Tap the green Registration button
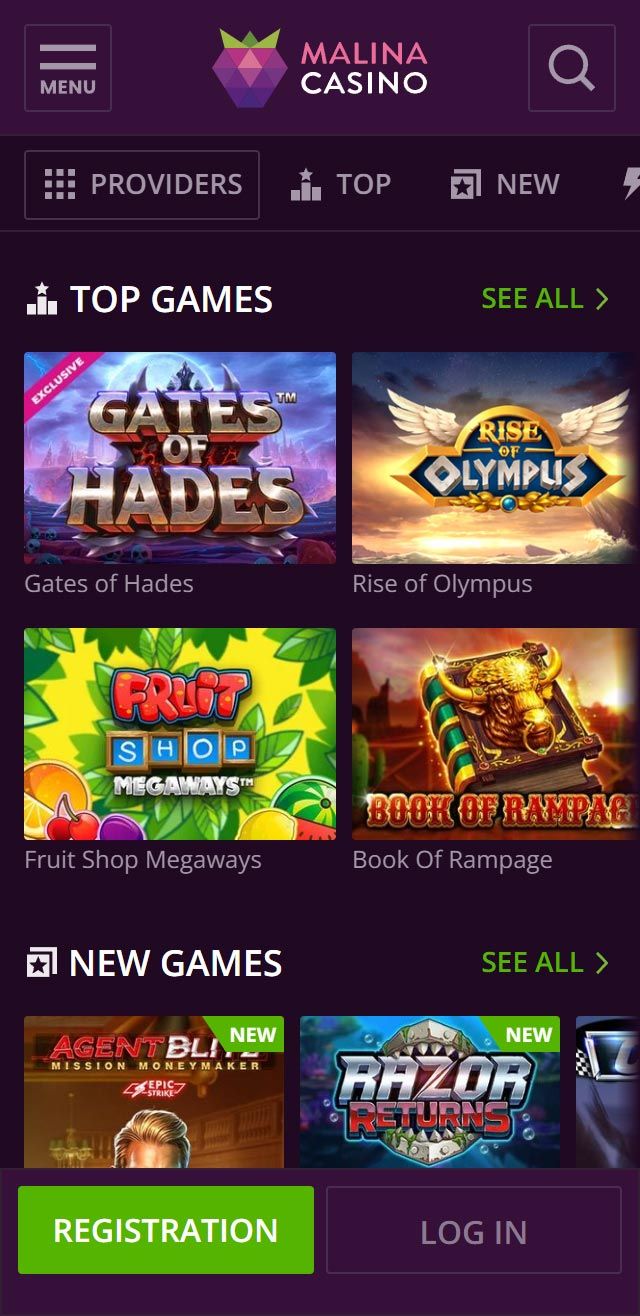Viewport: 640px width, 1316px height. pos(166,1230)
